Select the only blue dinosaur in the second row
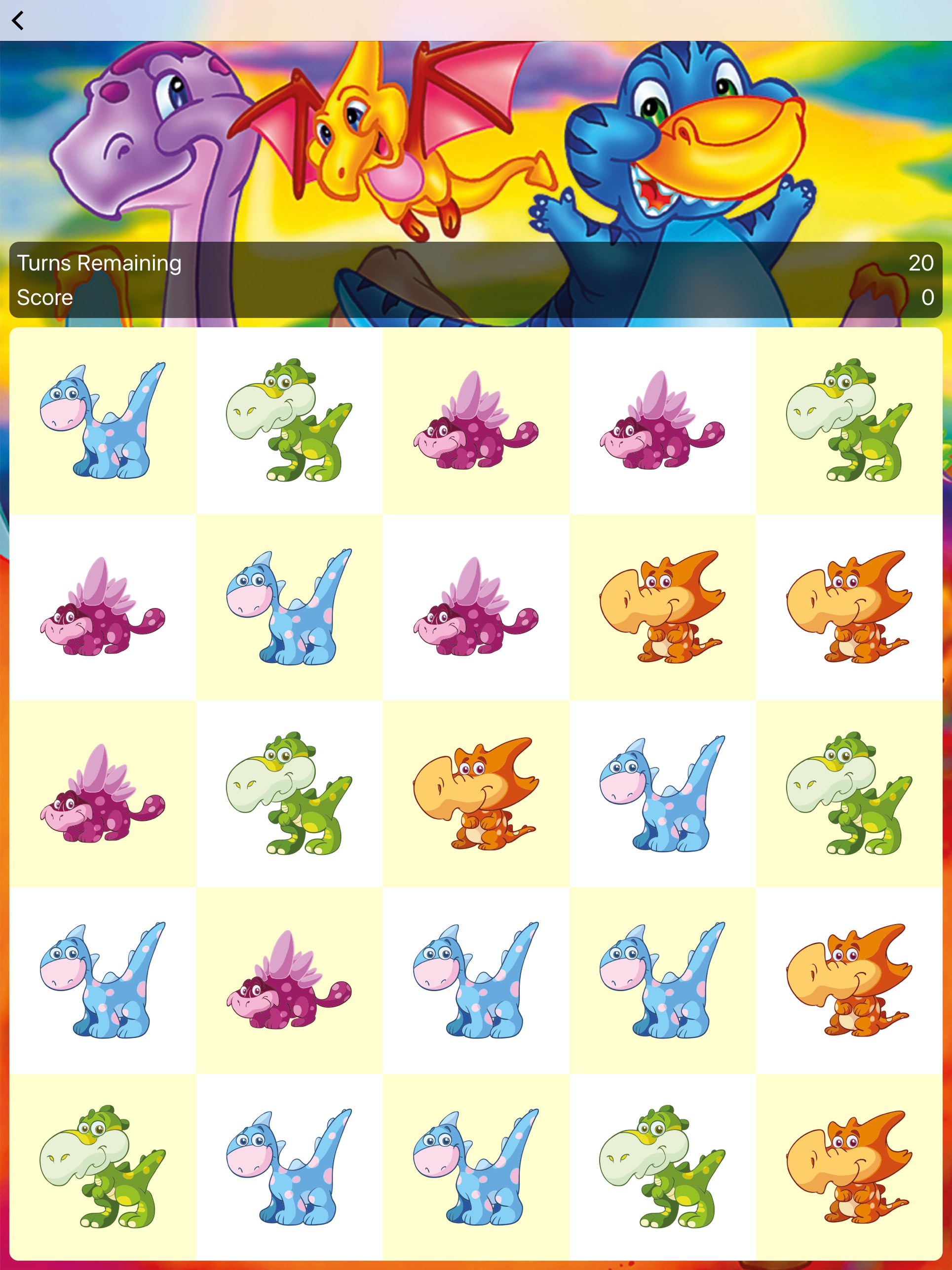The width and height of the screenshot is (952, 1270). 289,607
